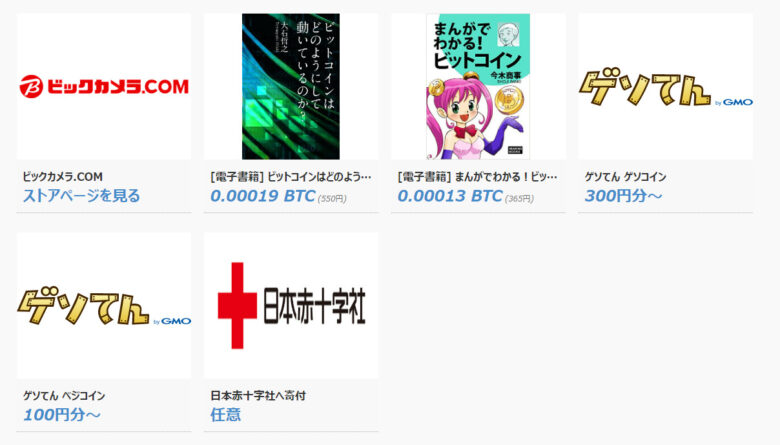The height and width of the screenshot is (445, 780).
Task: Open the ゲソてん ベジコイン card
Action: click(x=103, y=306)
